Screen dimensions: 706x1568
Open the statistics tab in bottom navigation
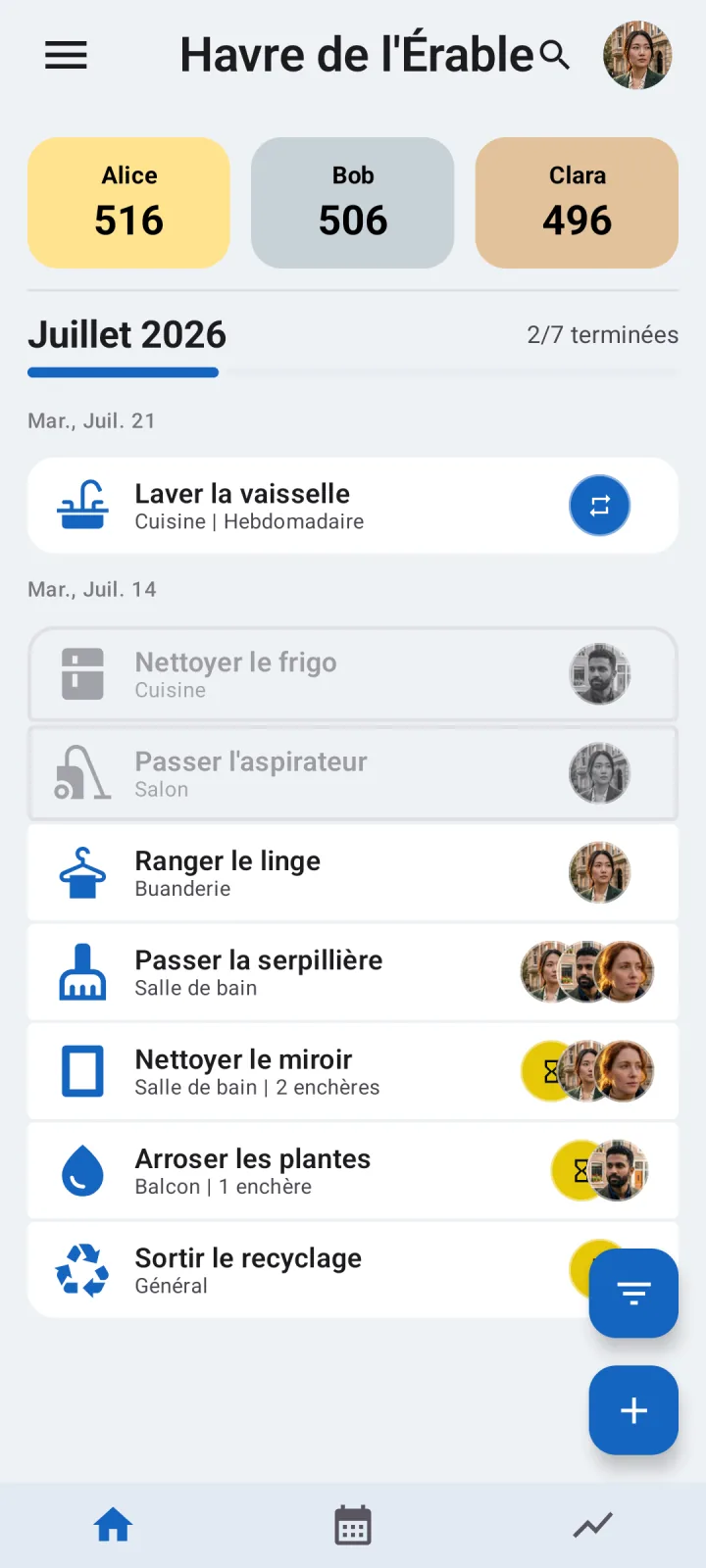pyautogui.click(x=592, y=1524)
